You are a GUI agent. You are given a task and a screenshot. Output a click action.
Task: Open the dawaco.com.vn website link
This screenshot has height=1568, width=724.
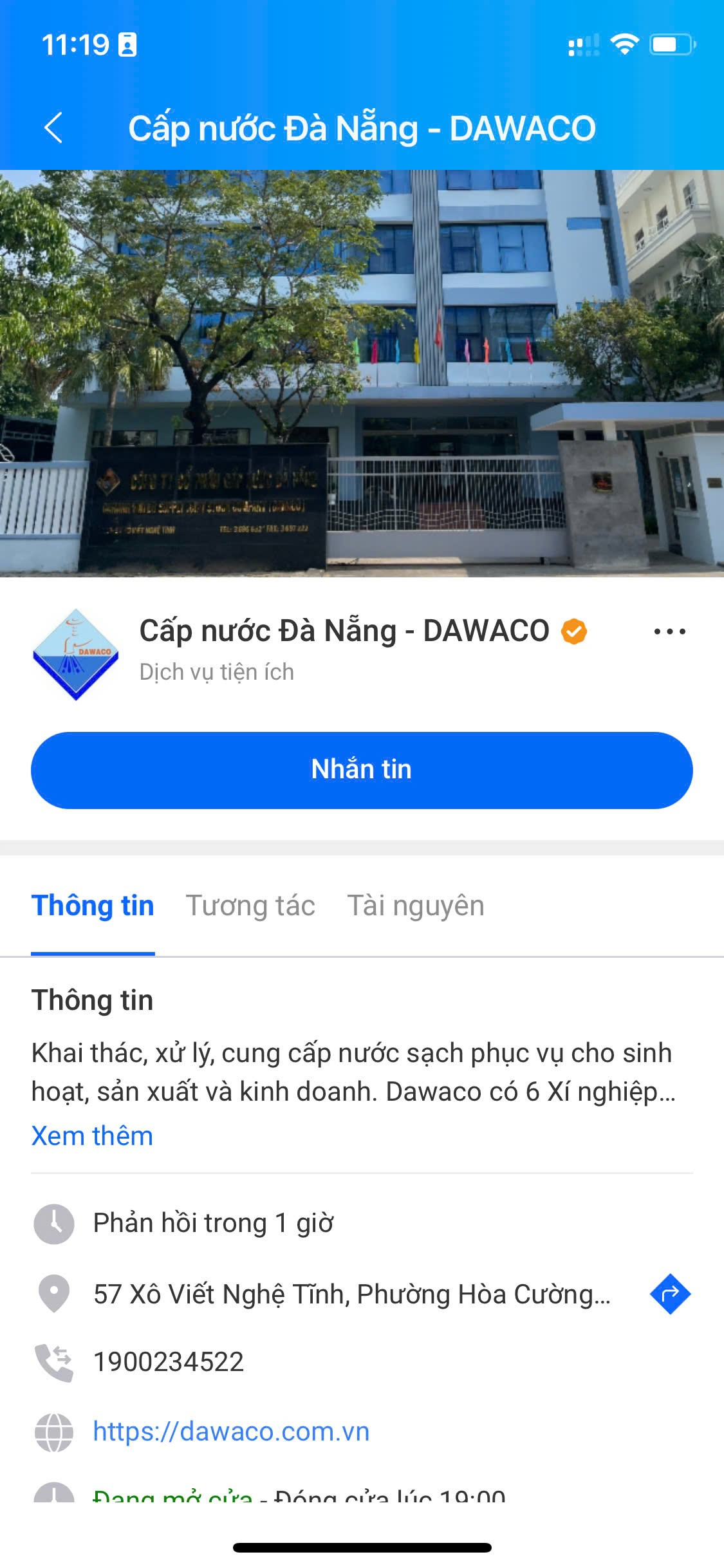tap(231, 1432)
